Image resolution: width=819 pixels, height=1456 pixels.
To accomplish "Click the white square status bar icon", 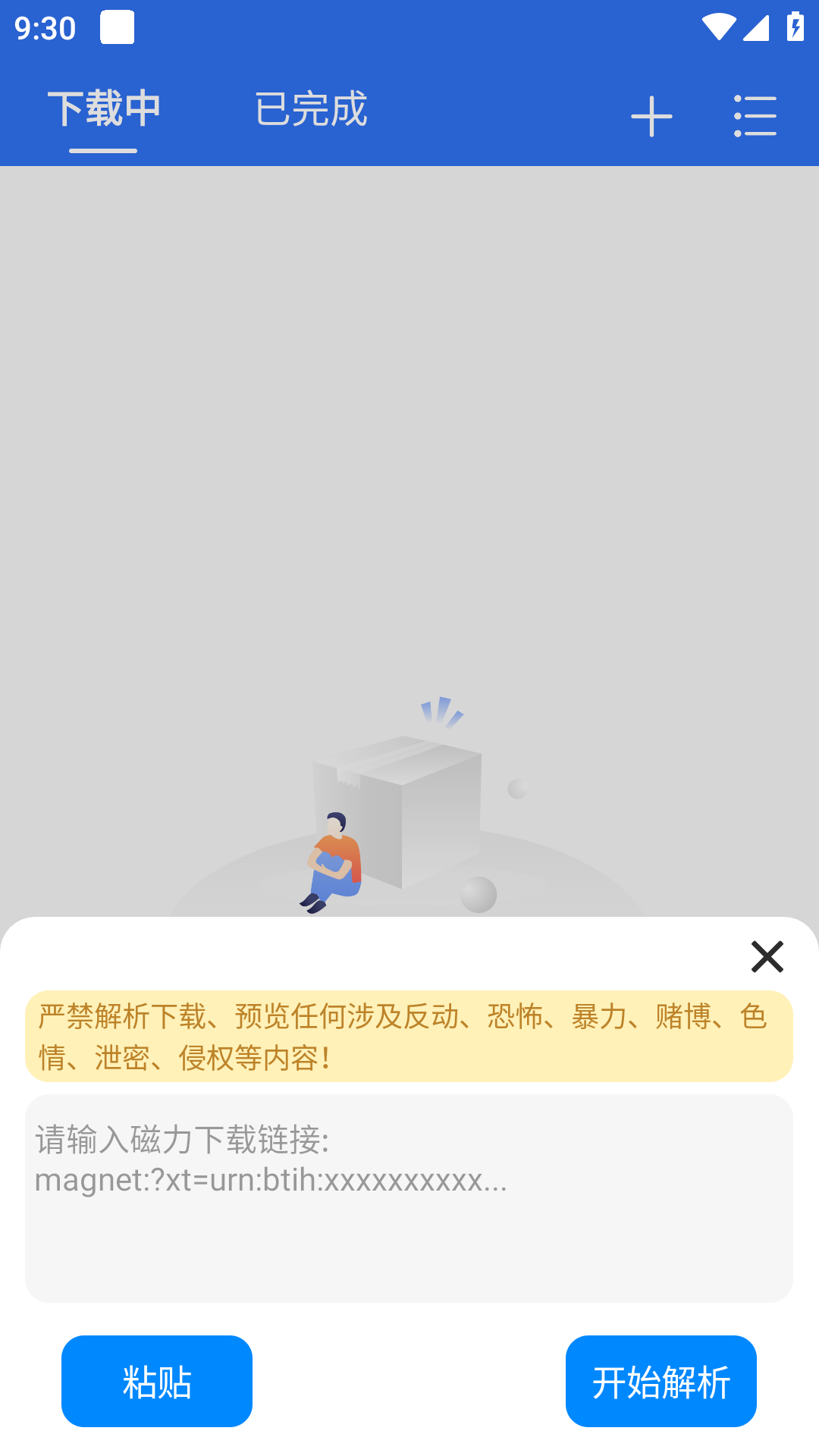I will click(x=118, y=29).
